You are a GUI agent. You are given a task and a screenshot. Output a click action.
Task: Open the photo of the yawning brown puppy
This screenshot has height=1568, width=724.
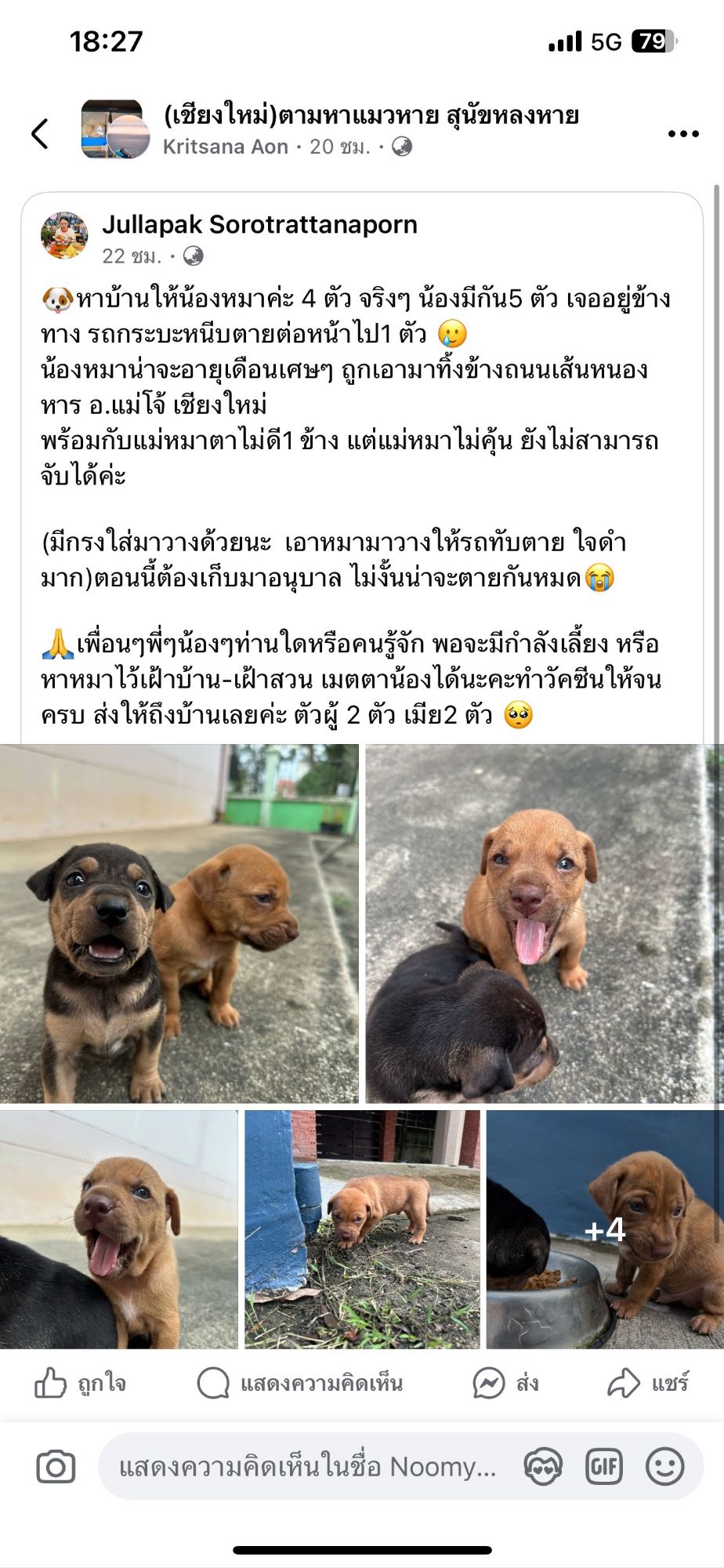point(118,1229)
